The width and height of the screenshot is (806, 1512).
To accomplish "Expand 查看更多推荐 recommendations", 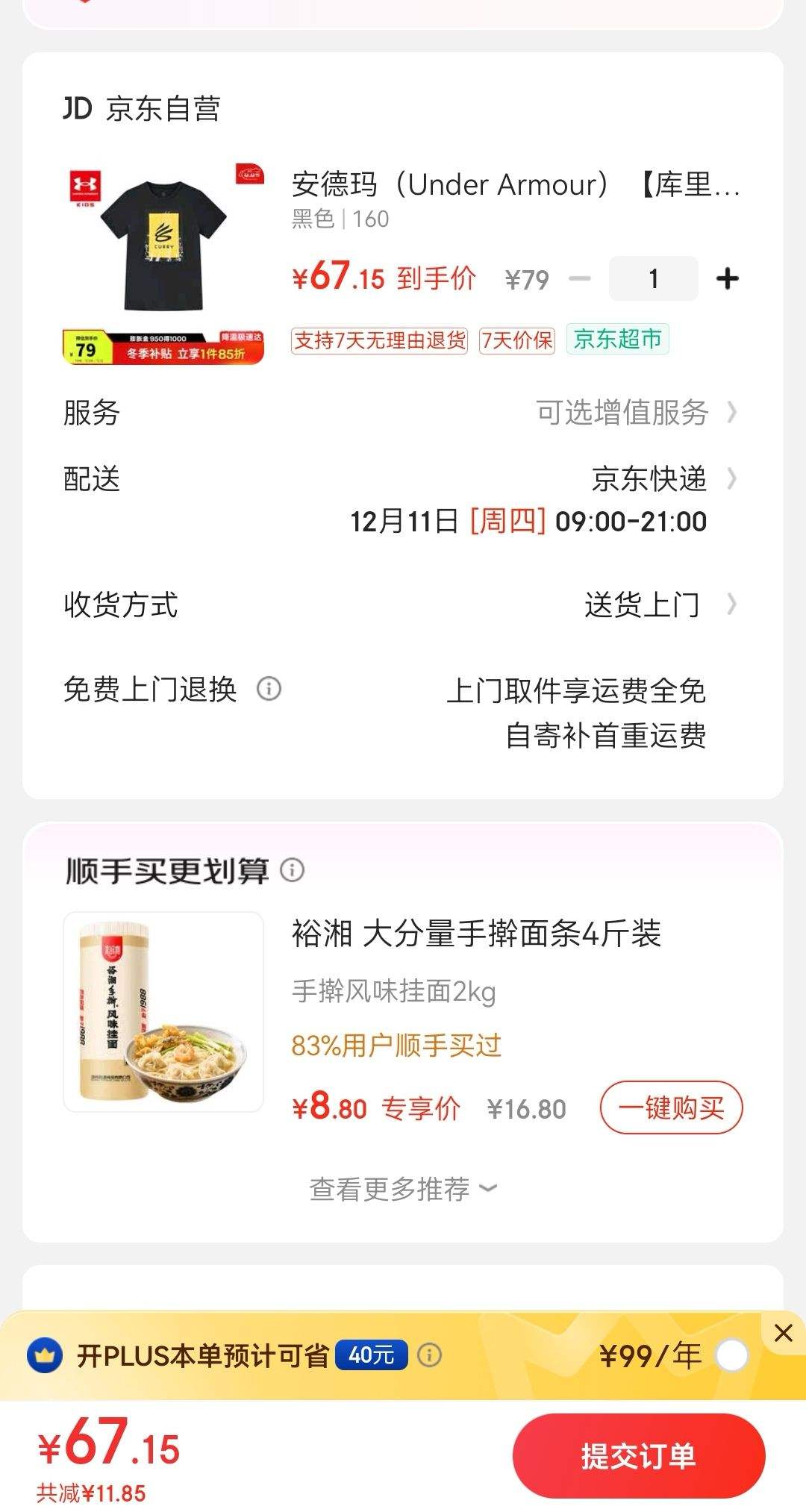I will (x=403, y=1189).
